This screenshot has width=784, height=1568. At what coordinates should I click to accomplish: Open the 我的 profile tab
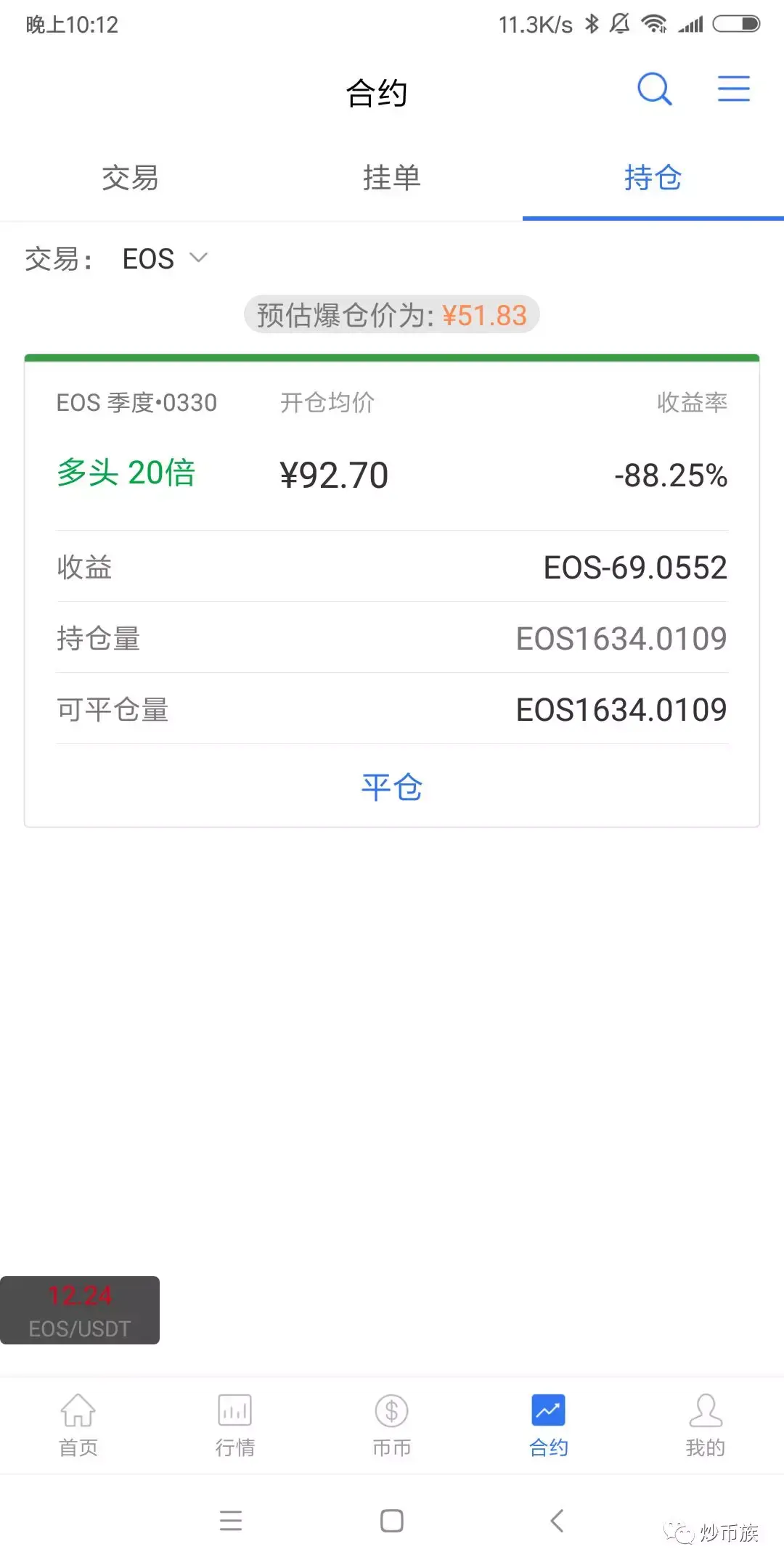pos(705,1426)
